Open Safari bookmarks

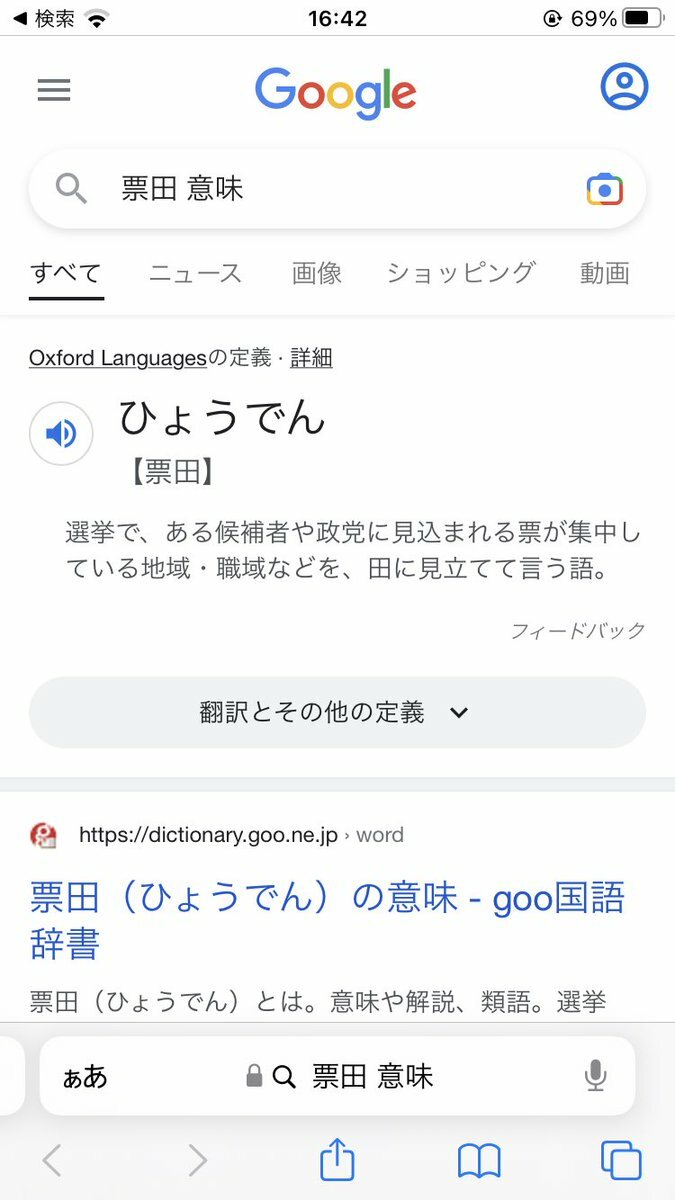tap(479, 1161)
